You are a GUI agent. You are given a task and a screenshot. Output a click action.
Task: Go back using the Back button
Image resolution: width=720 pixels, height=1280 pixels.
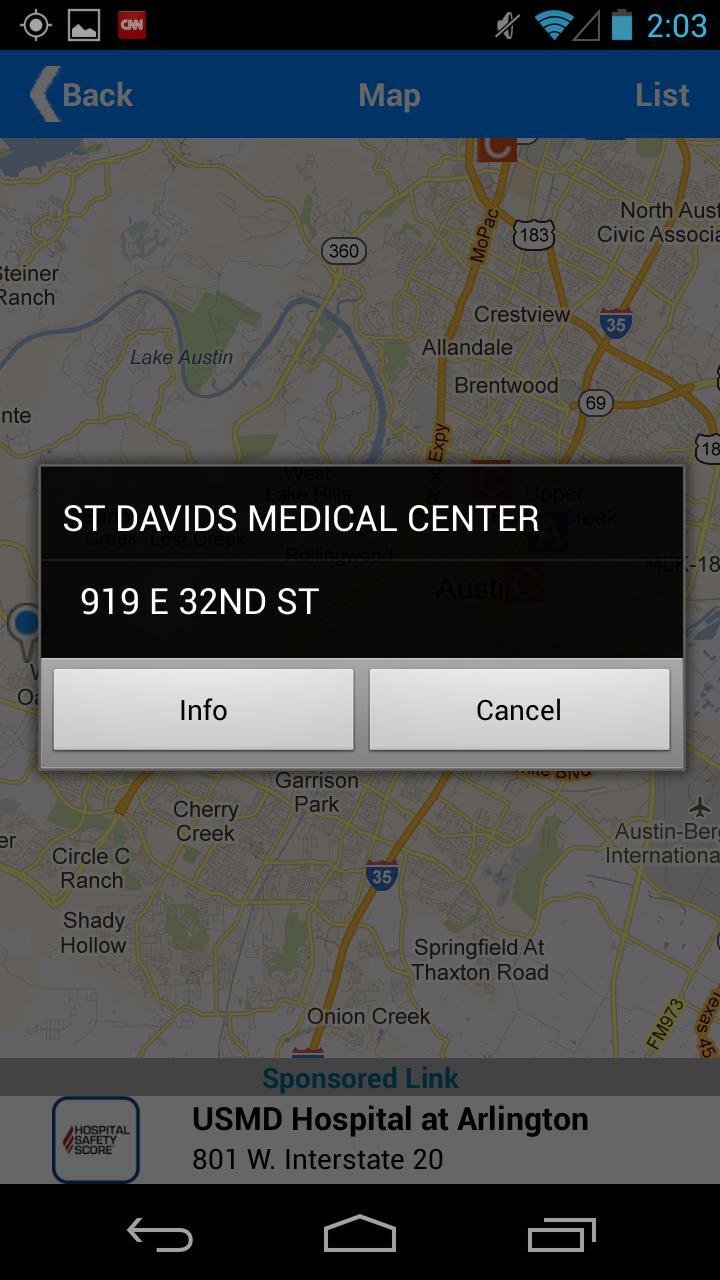[82, 95]
